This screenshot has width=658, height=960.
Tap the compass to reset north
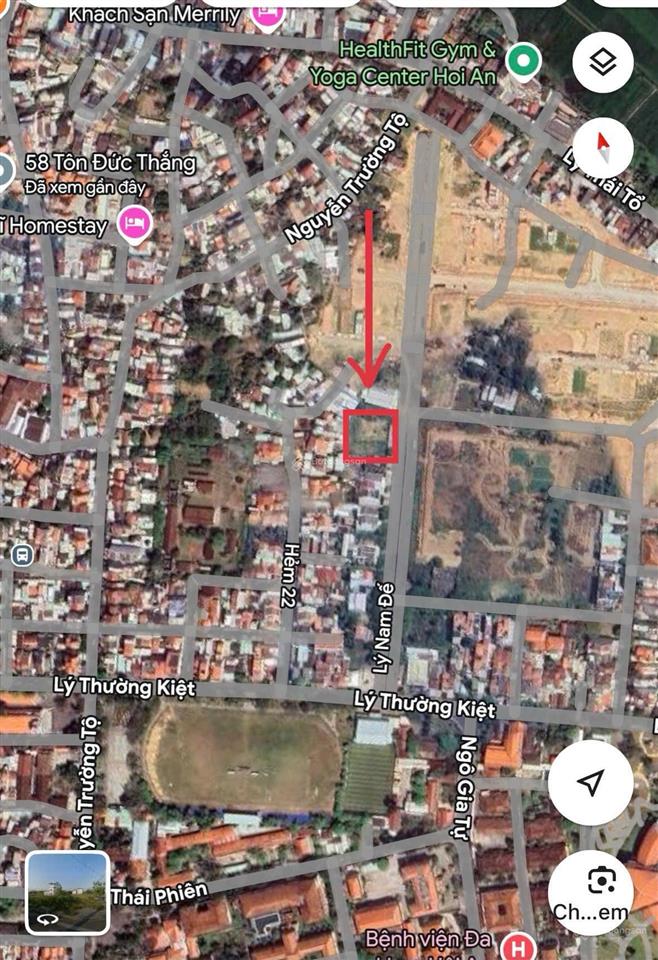(602, 148)
